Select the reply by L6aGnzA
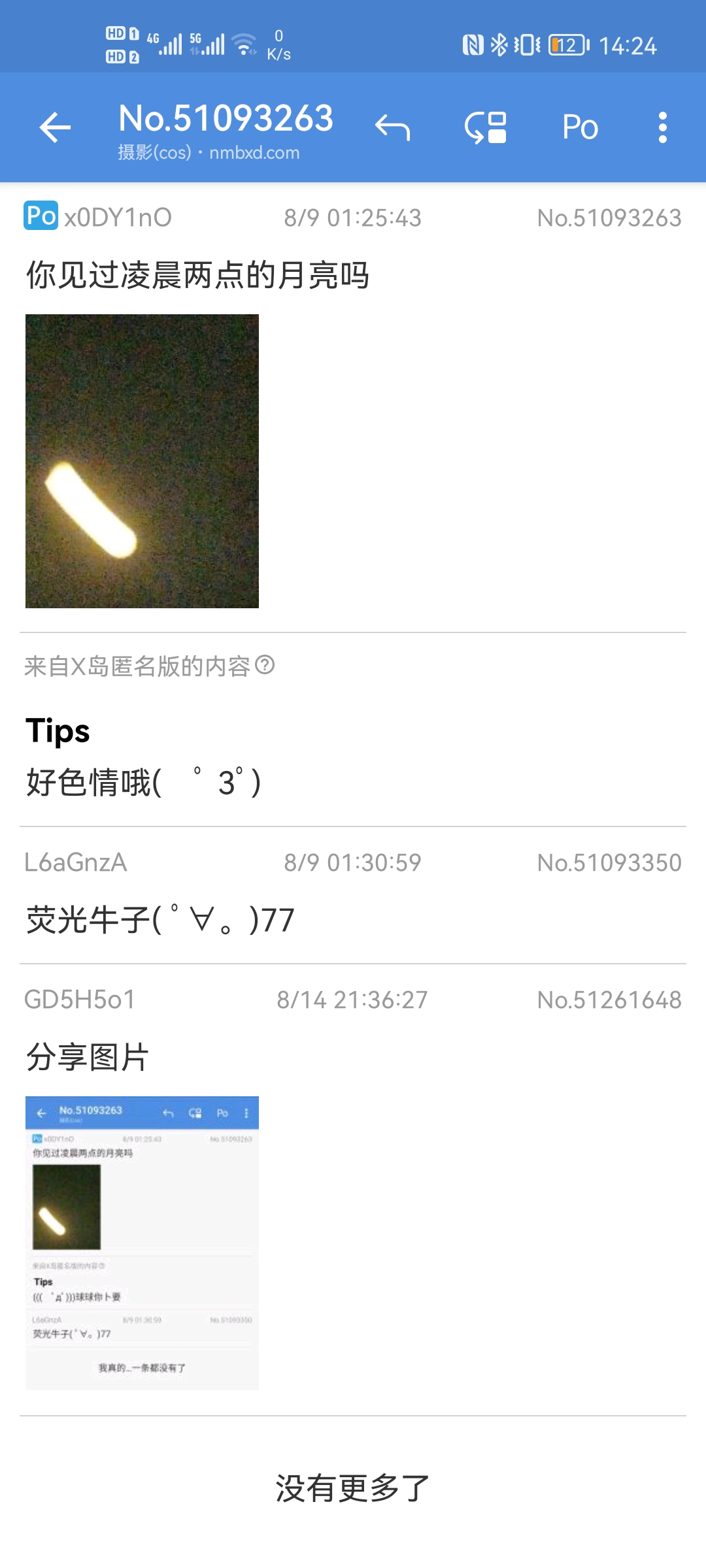The height and width of the screenshot is (1568, 706). 353,919
